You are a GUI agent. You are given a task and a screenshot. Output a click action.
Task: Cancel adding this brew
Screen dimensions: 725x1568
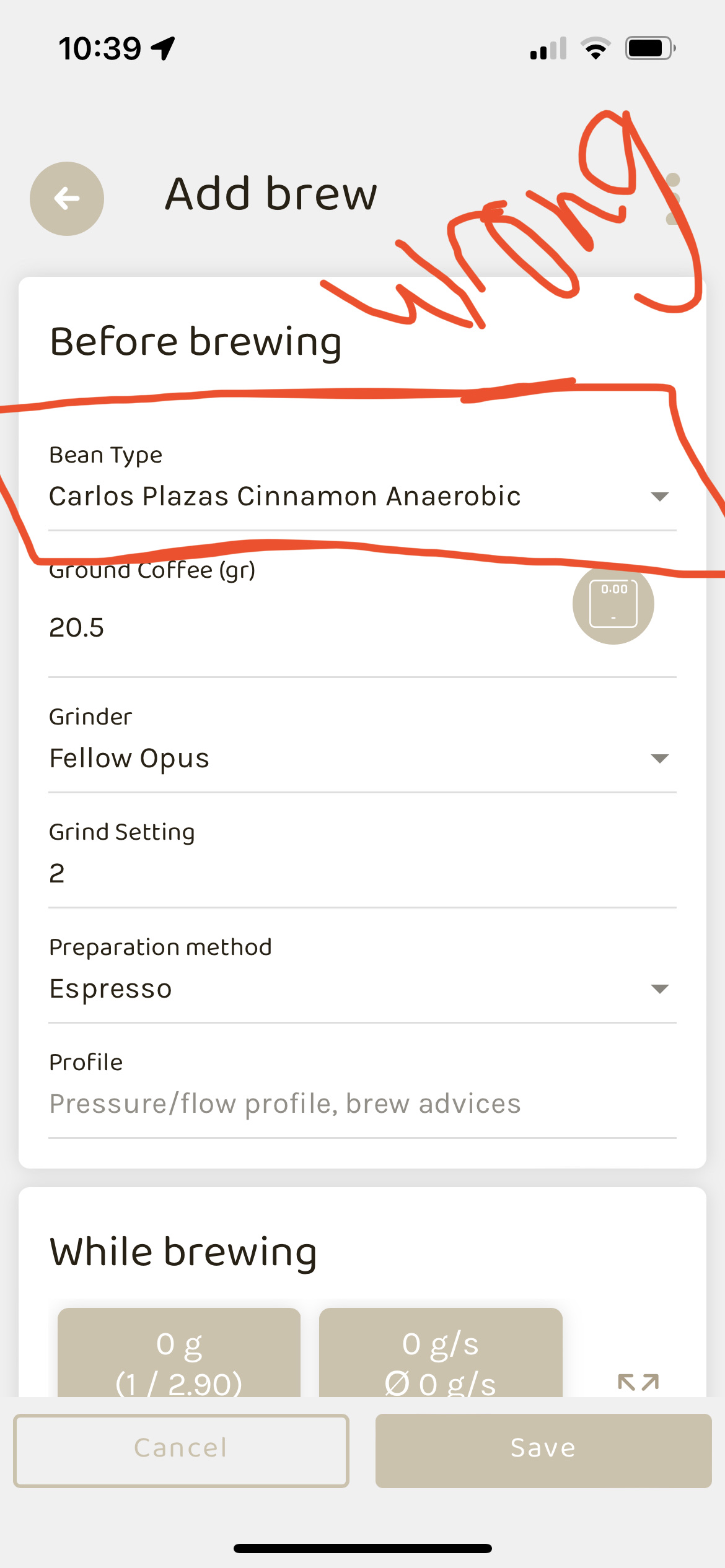pos(181,1450)
